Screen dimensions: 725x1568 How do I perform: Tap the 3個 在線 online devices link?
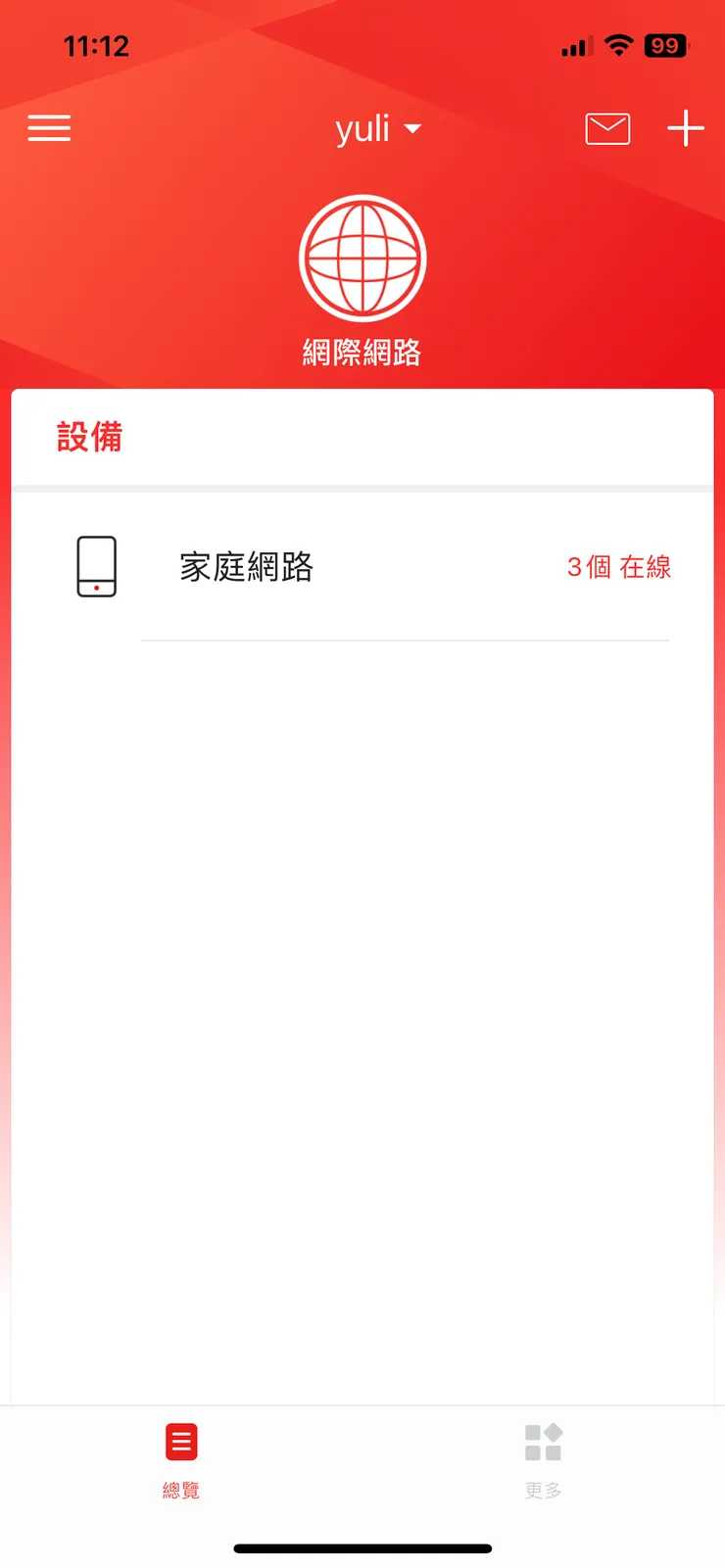pos(618,566)
